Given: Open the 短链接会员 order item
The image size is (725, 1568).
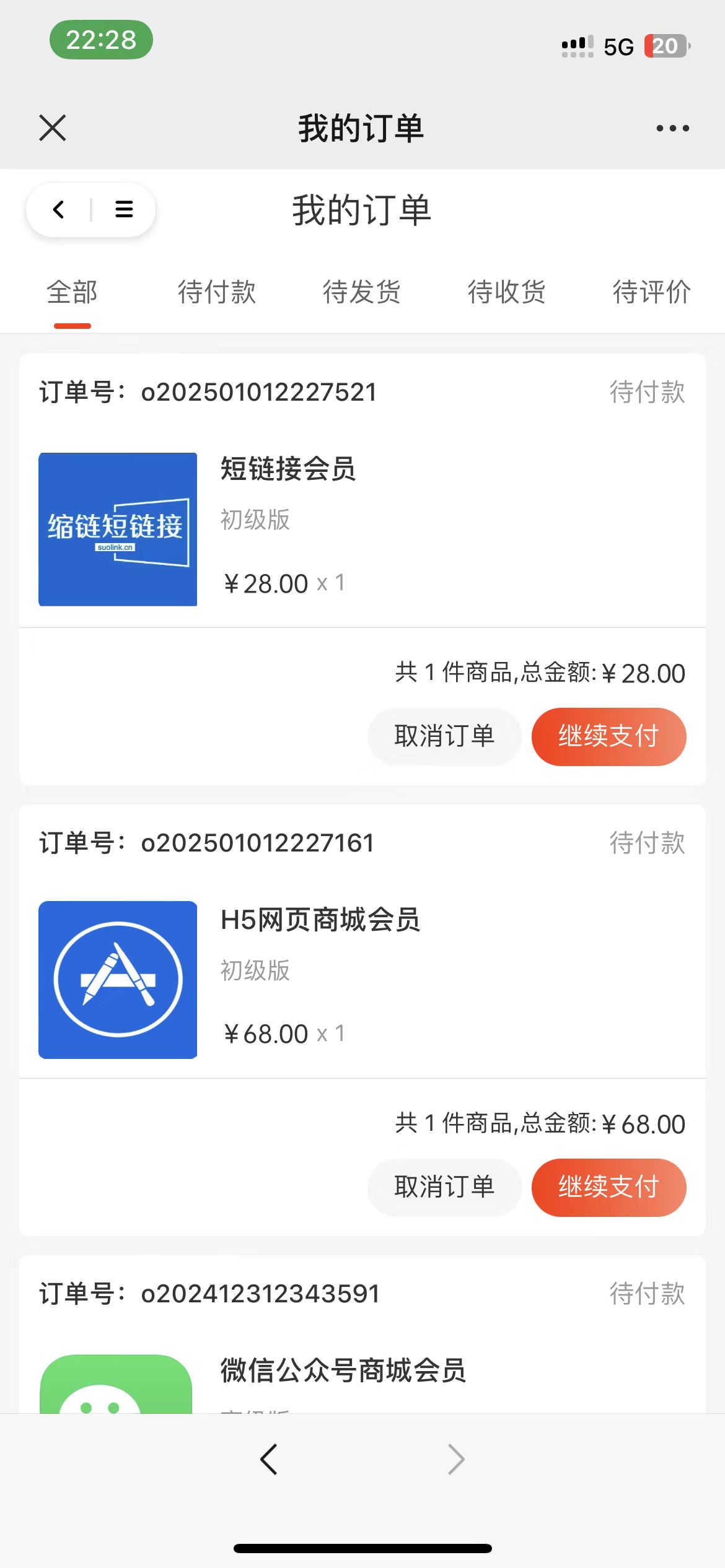Looking at the screenshot, I should [362, 529].
